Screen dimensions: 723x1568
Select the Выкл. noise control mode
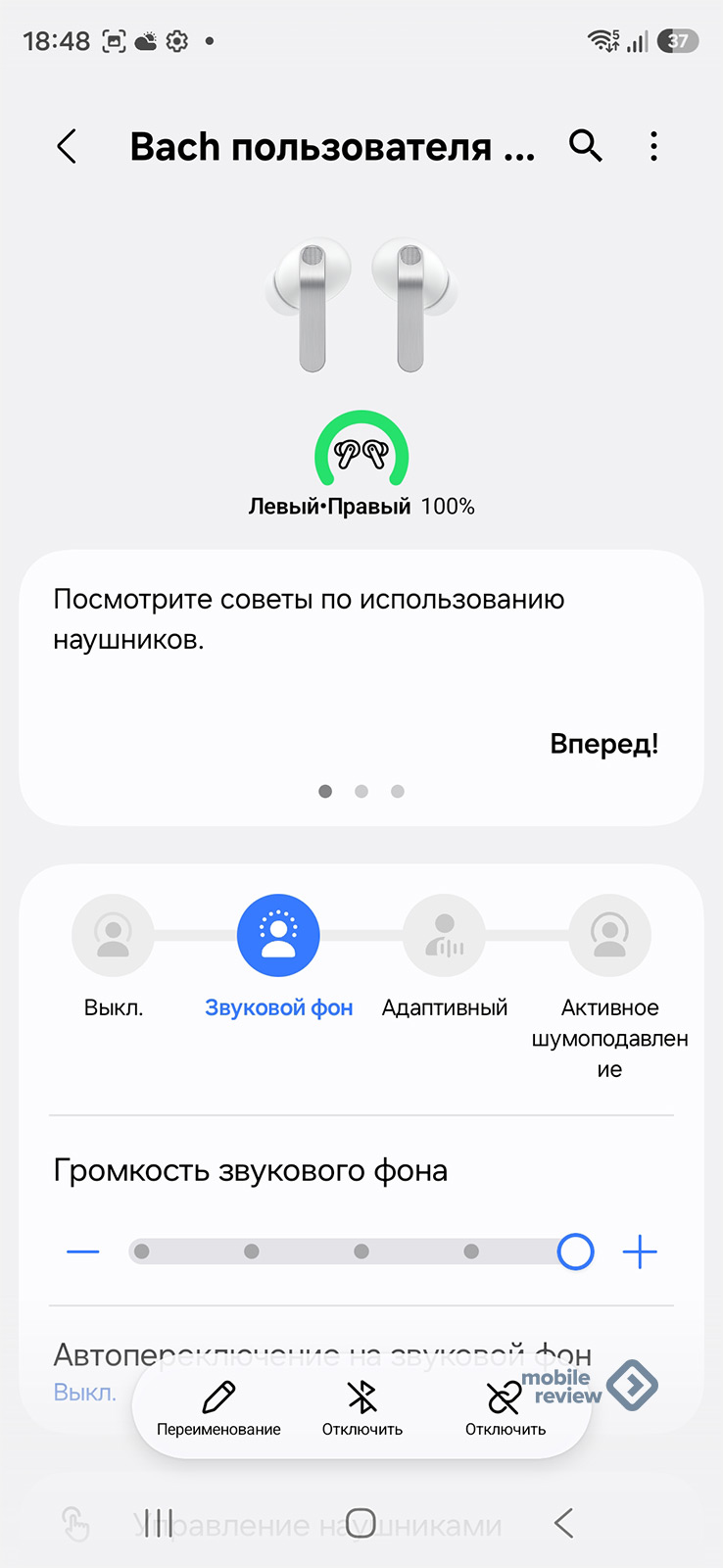point(114,937)
